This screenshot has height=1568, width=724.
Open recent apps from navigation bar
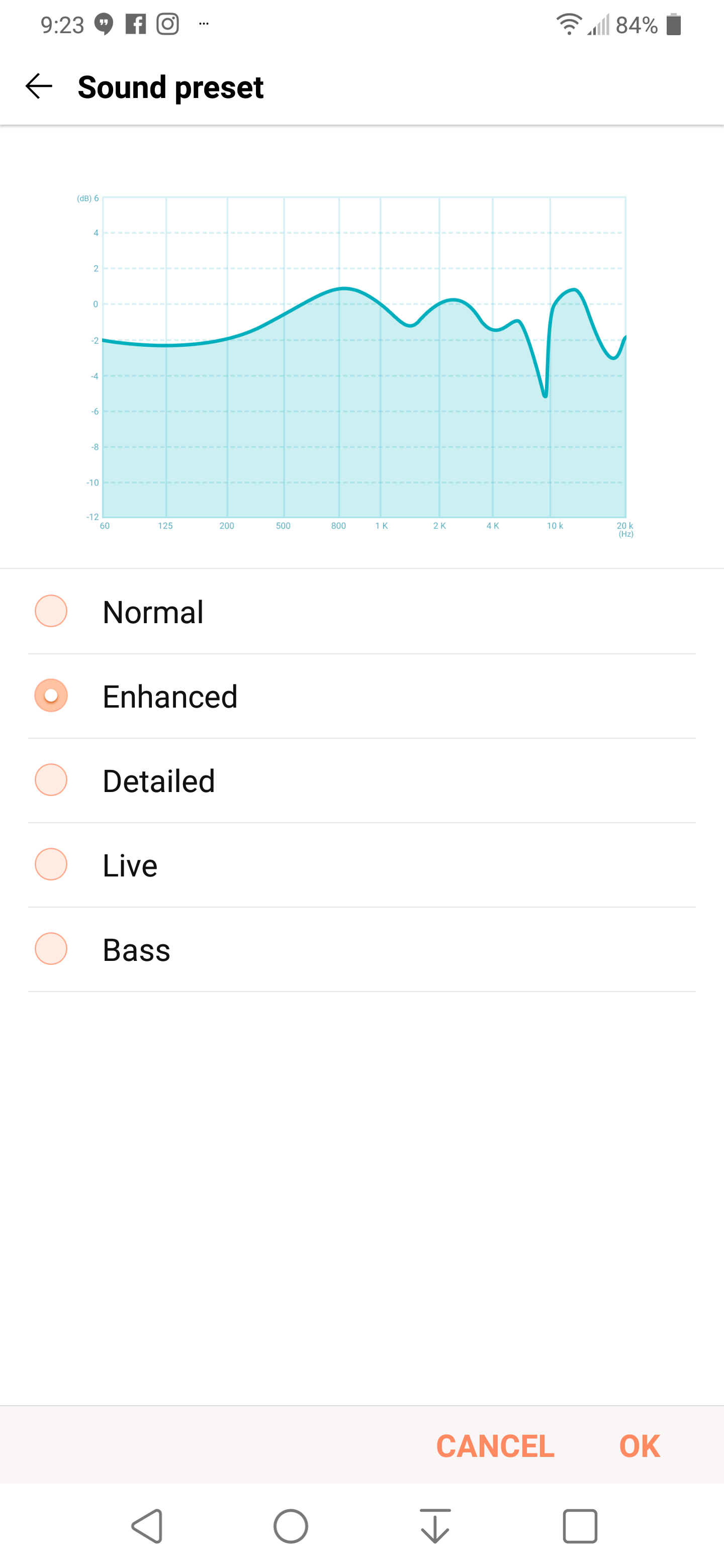pos(580,1526)
